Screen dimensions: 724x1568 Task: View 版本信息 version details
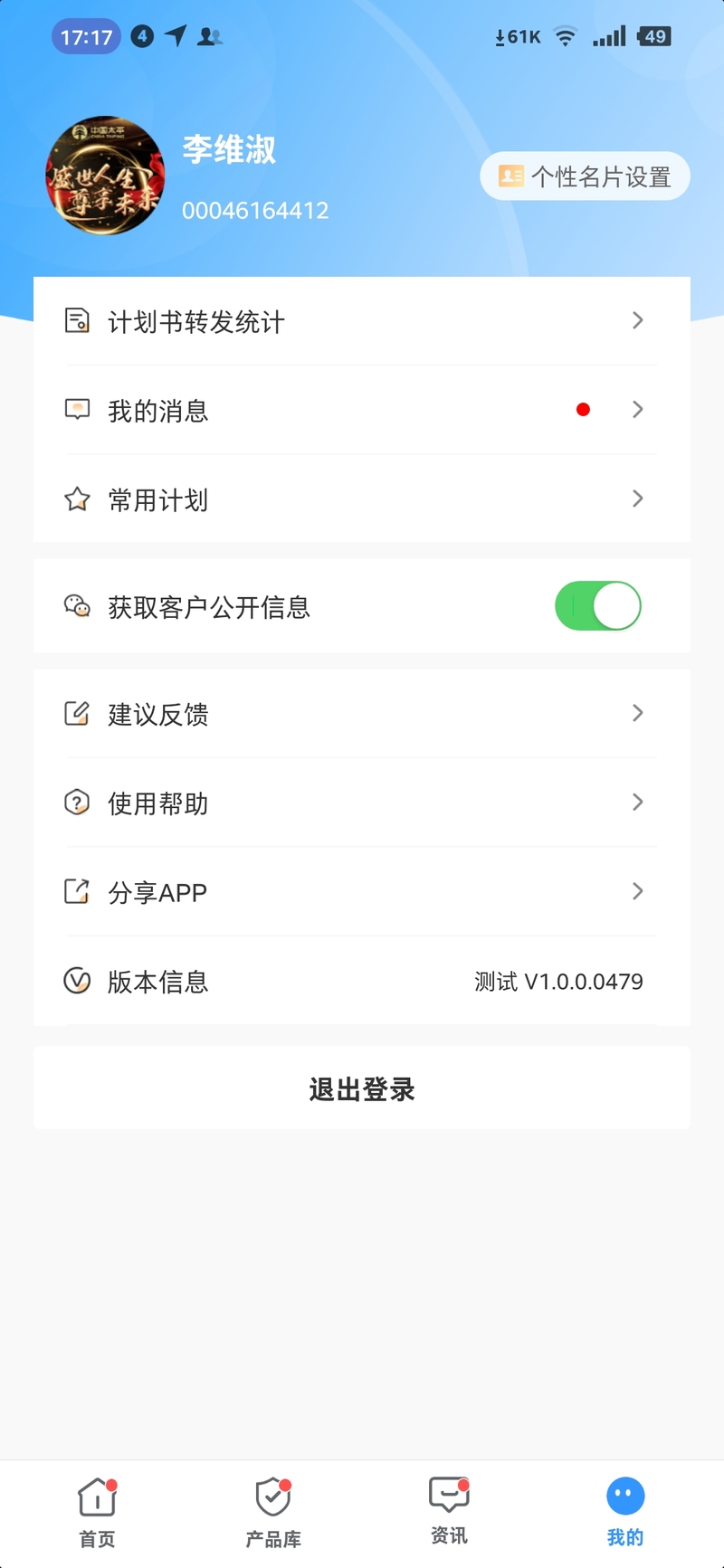pyautogui.click(x=362, y=981)
